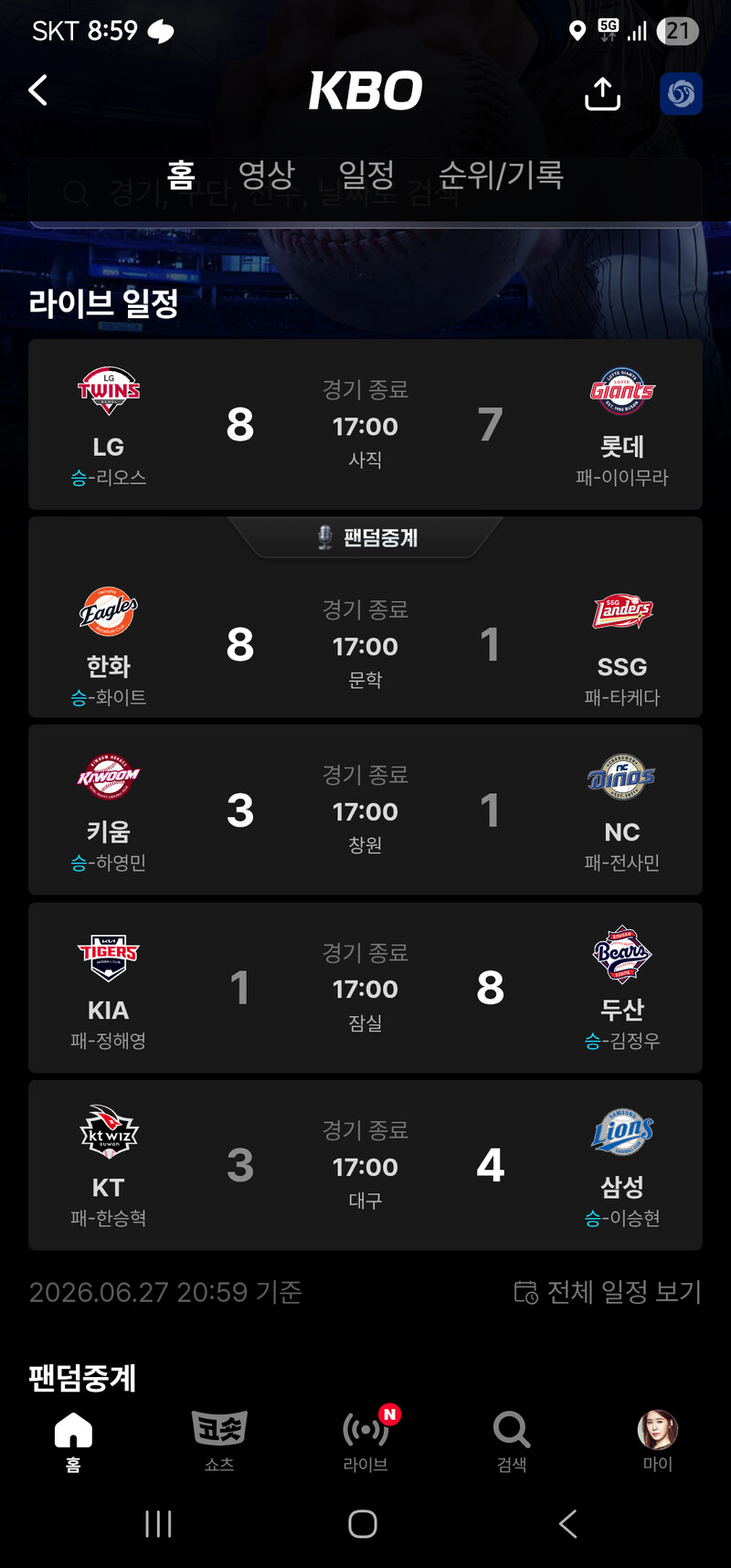Image resolution: width=731 pixels, height=1568 pixels.
Task: Open the blue swirl icon at top right
Action: pos(681,93)
